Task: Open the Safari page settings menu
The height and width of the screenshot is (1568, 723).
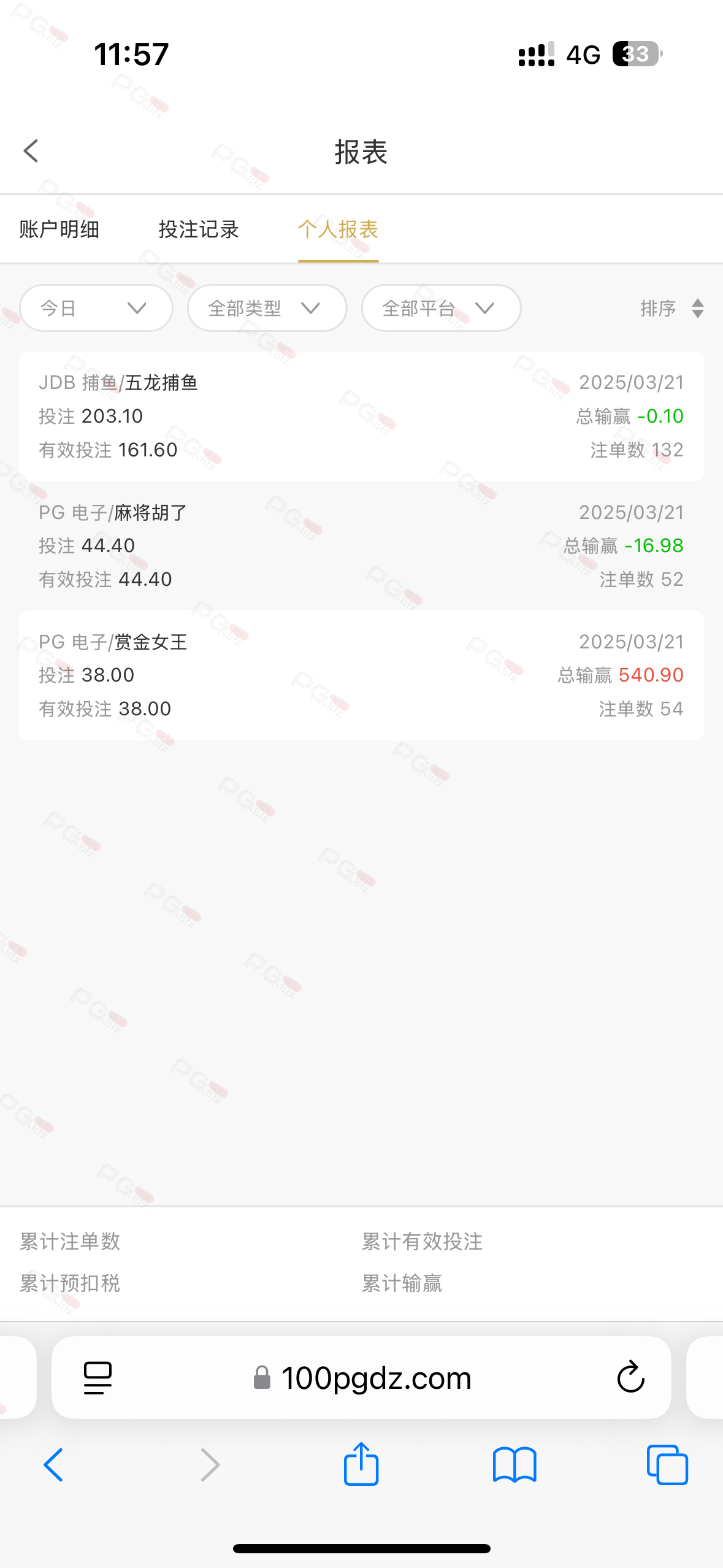Action: pyautogui.click(x=98, y=1378)
